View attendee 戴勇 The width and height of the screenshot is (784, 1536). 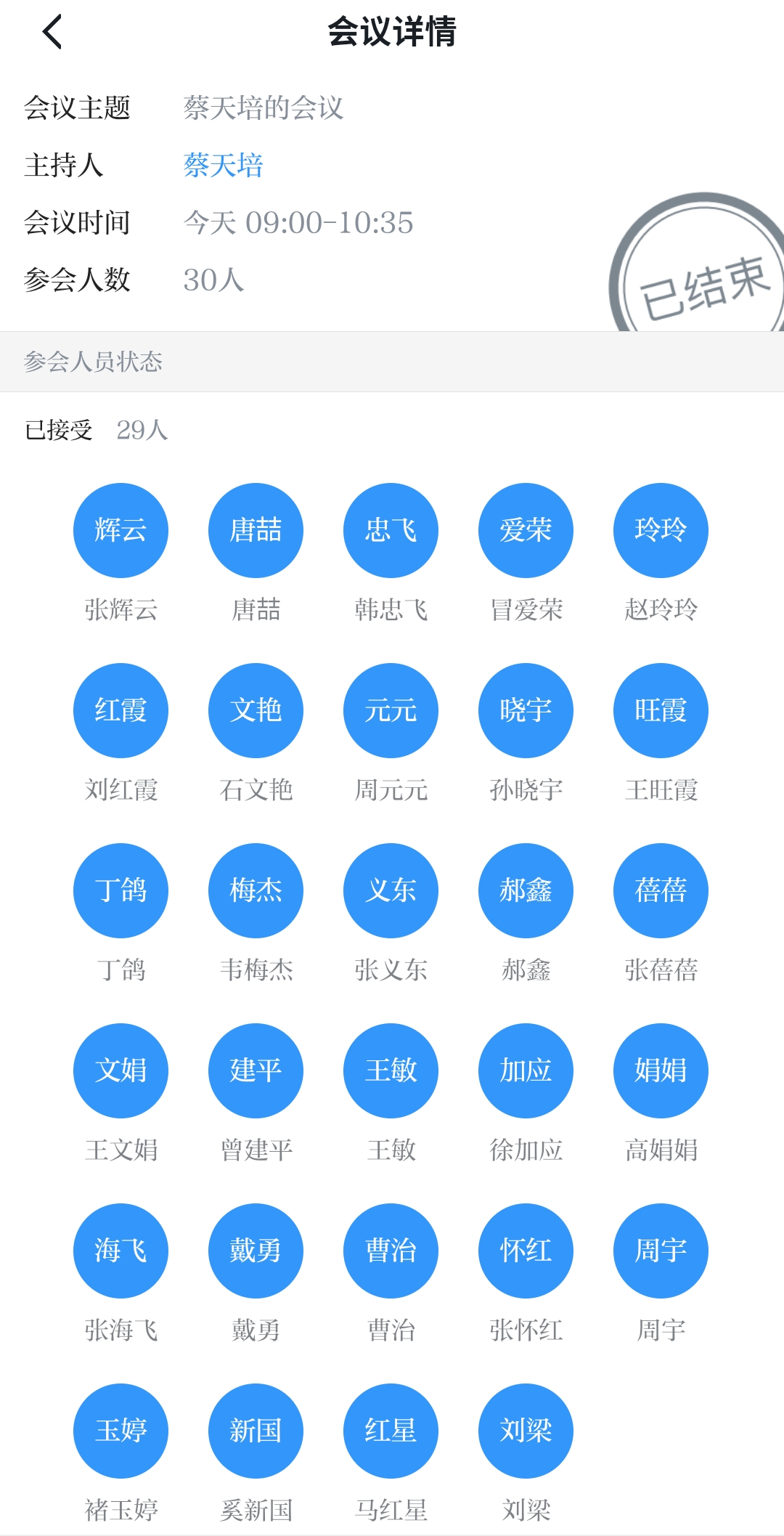click(x=256, y=1251)
